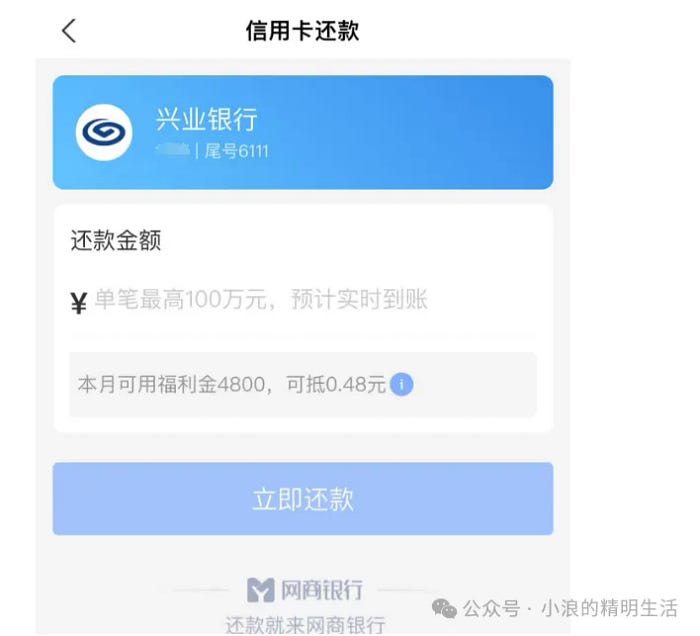Open the 福利金 info icon

[x=401, y=384]
